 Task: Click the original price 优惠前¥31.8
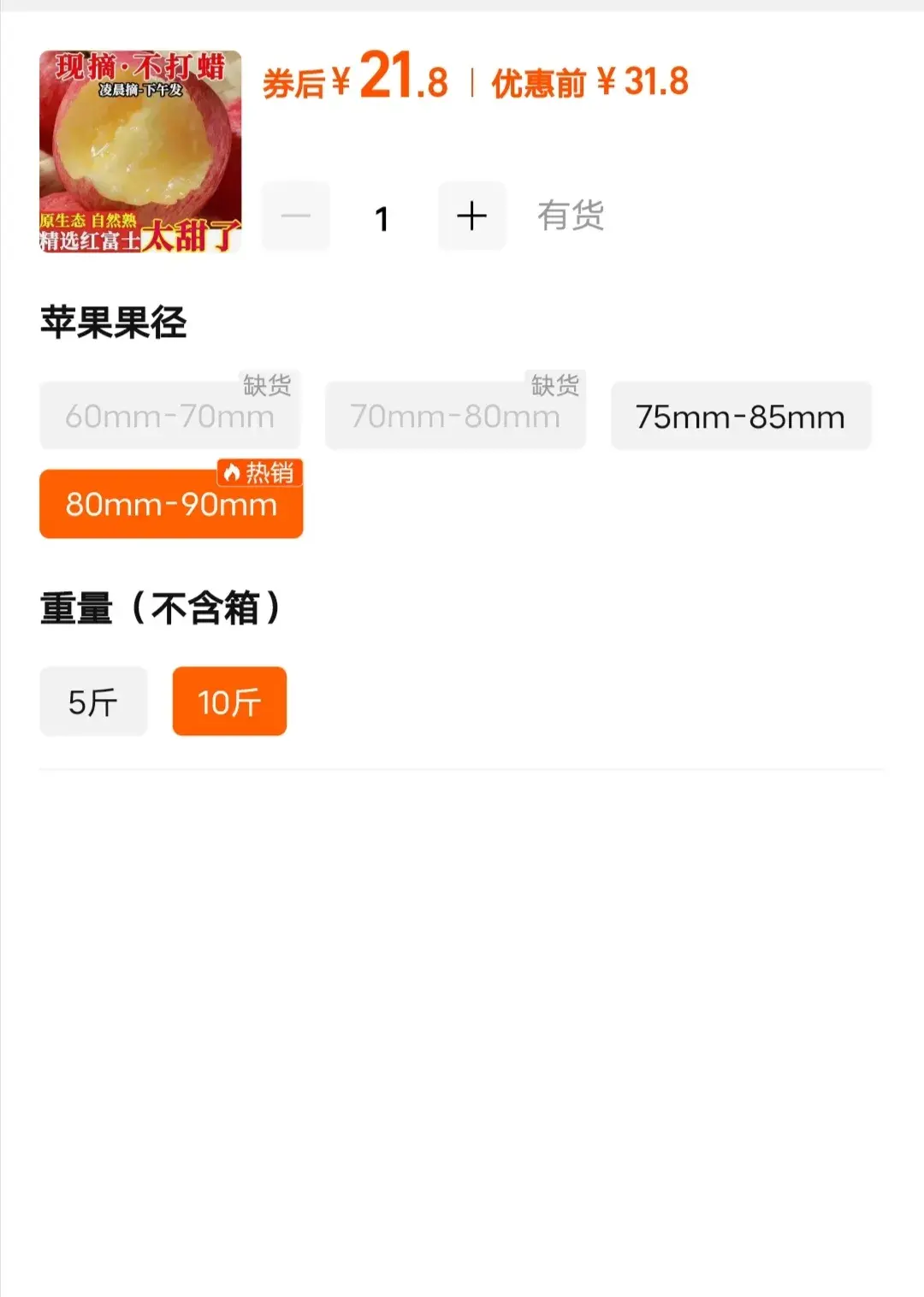coord(589,84)
